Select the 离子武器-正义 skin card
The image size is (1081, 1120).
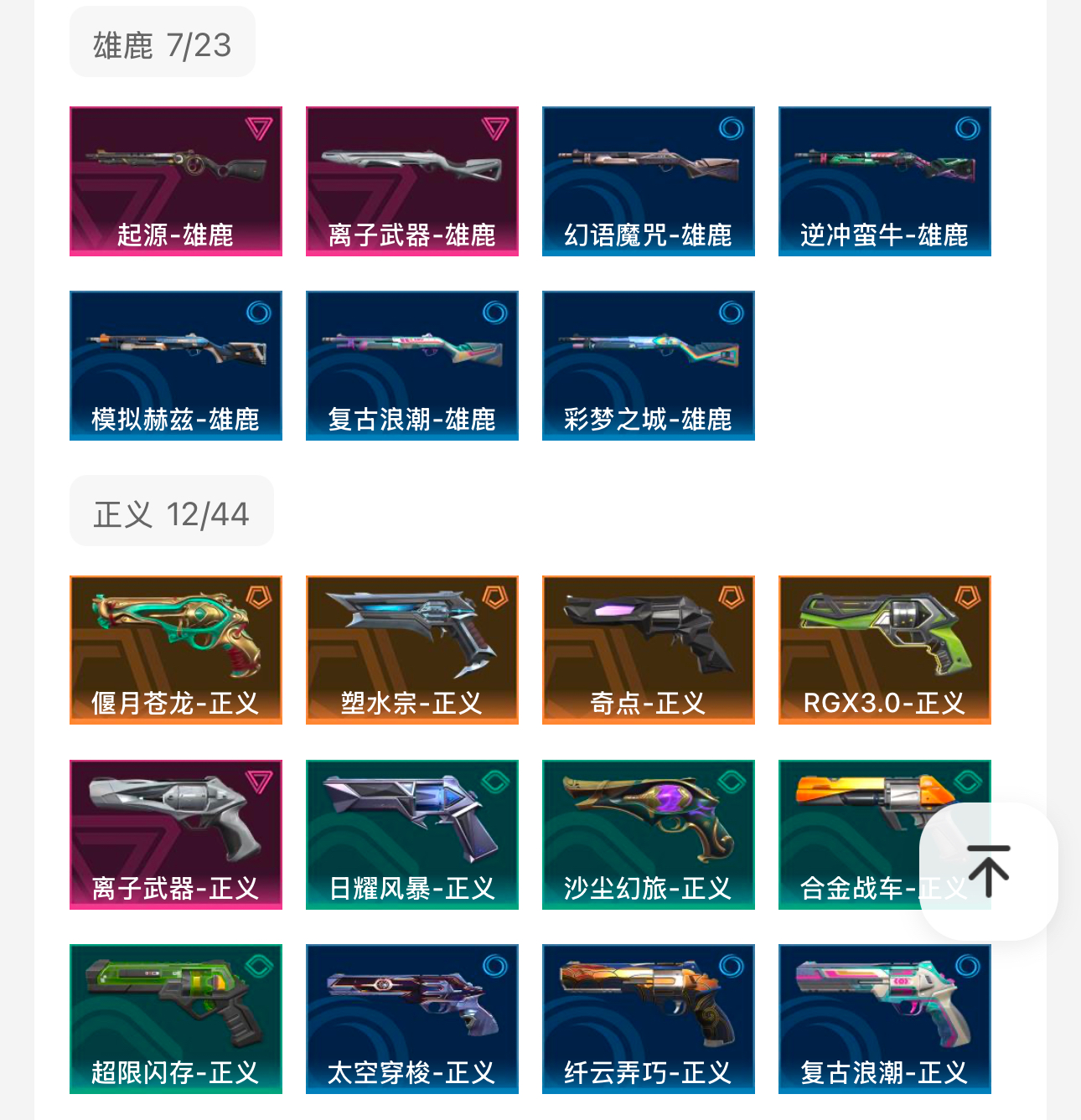pos(176,834)
